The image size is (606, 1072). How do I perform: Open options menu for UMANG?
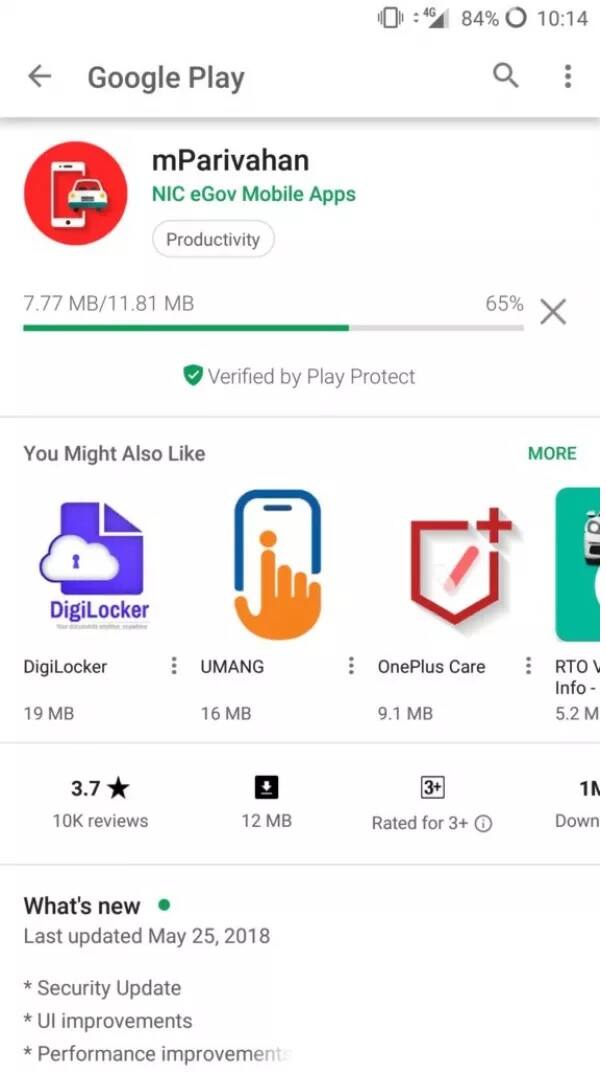[350, 666]
